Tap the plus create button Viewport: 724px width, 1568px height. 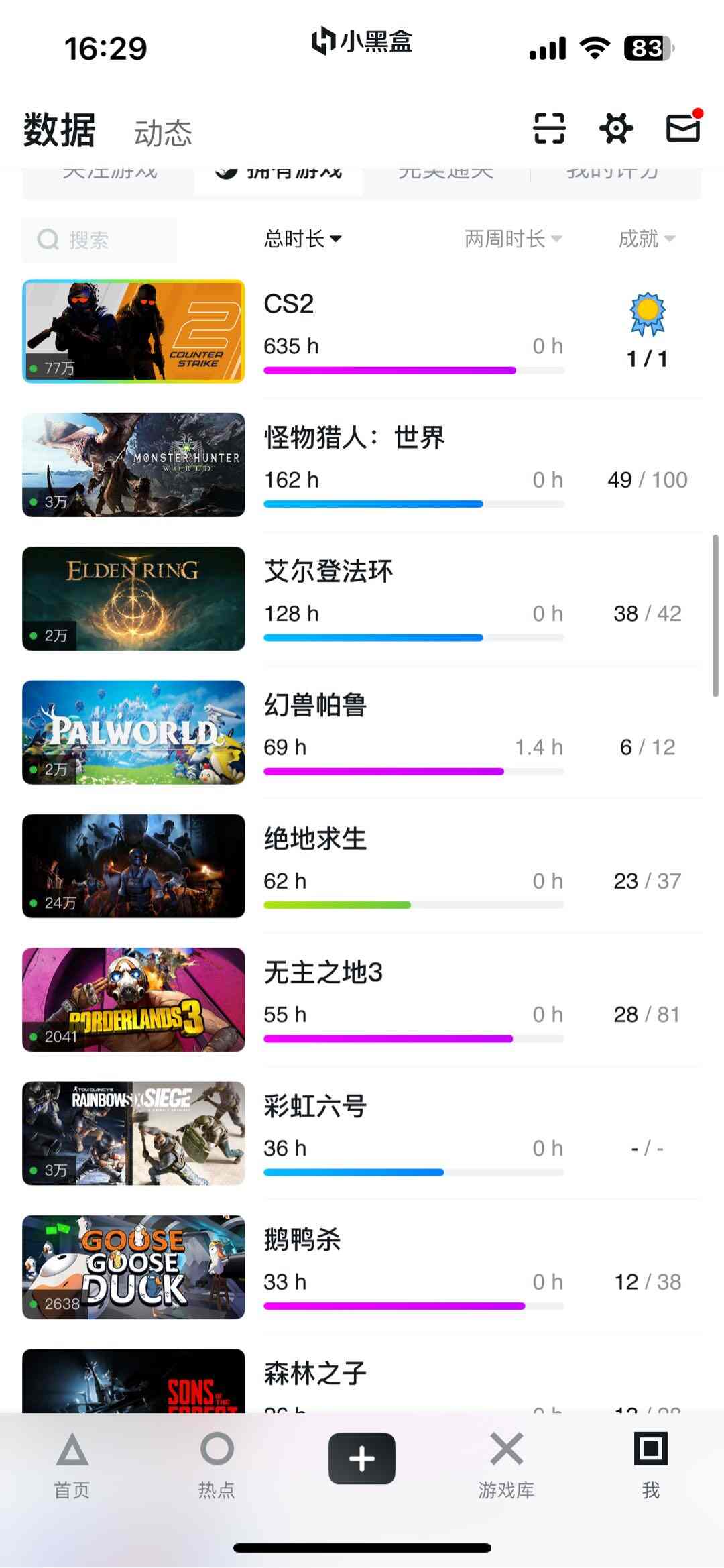pyautogui.click(x=362, y=1459)
